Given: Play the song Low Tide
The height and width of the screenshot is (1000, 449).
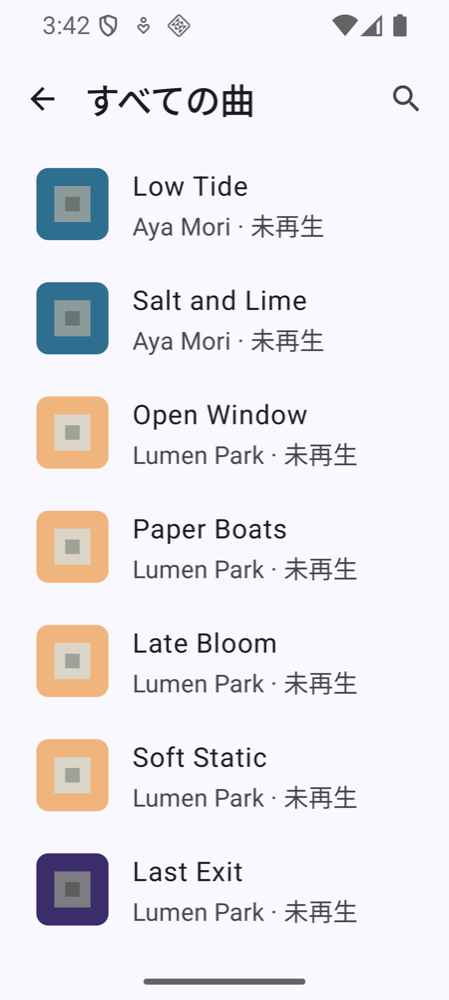Looking at the screenshot, I should click(224, 204).
